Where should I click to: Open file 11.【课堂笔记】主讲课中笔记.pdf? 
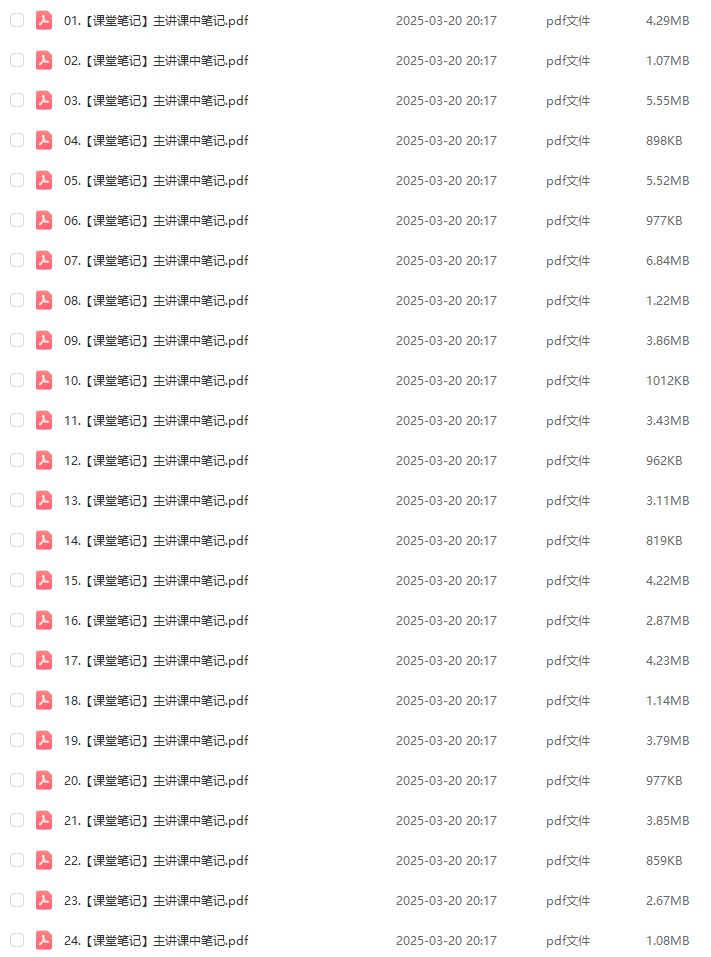[156, 421]
